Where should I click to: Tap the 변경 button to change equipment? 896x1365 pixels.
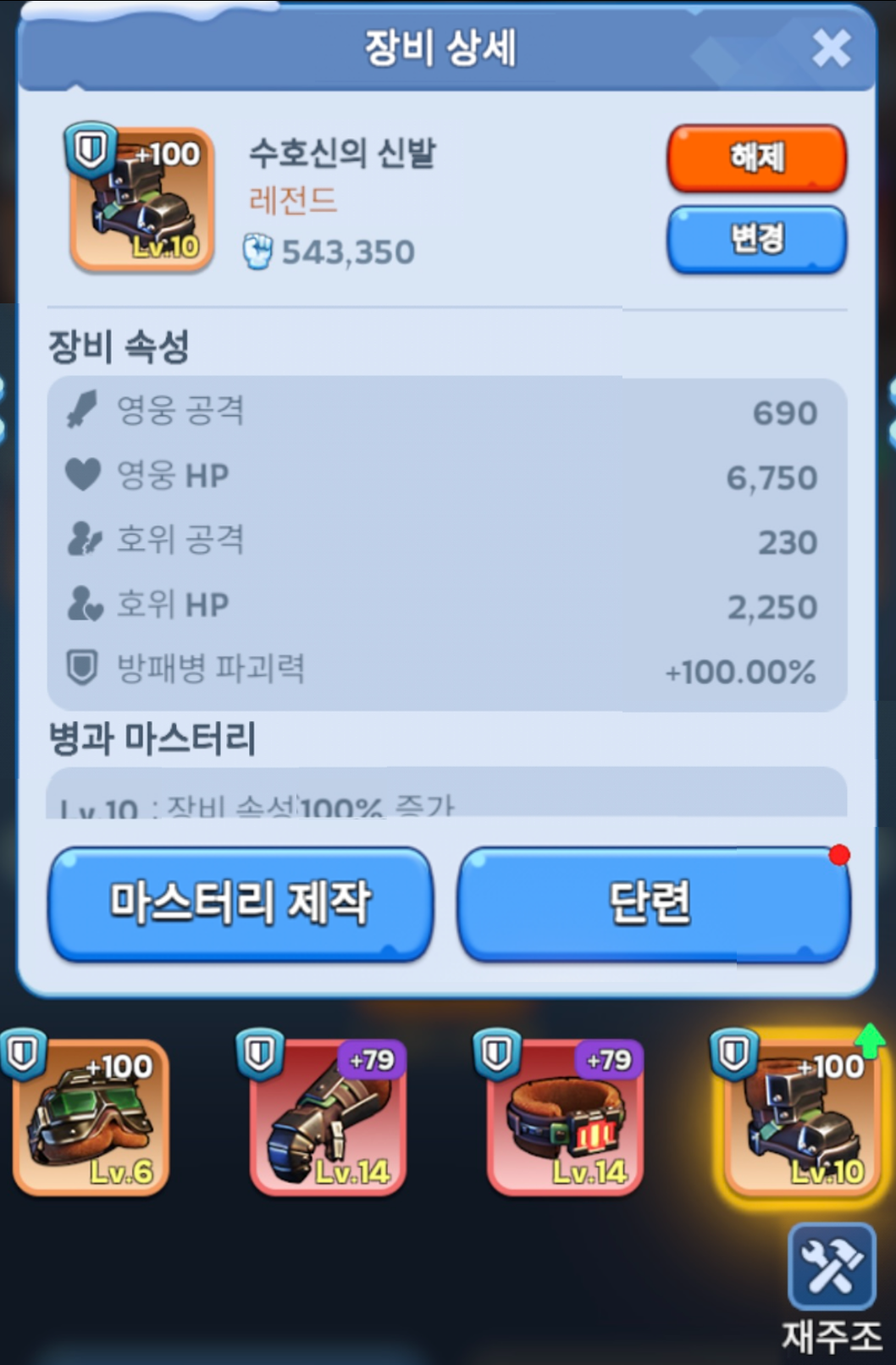(x=756, y=240)
